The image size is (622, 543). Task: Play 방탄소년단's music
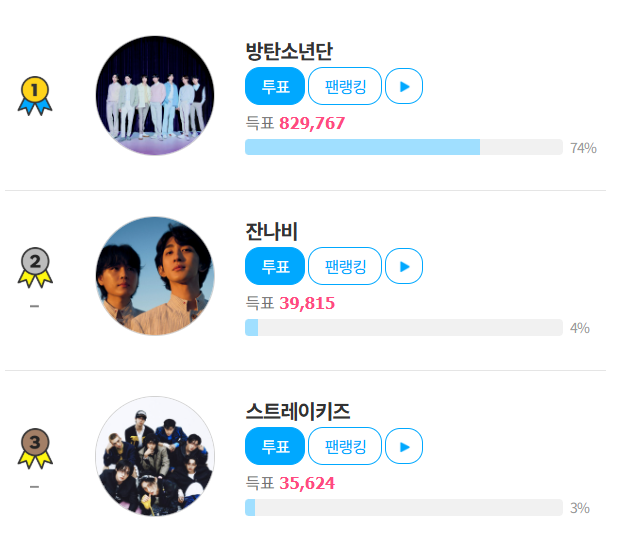(404, 87)
